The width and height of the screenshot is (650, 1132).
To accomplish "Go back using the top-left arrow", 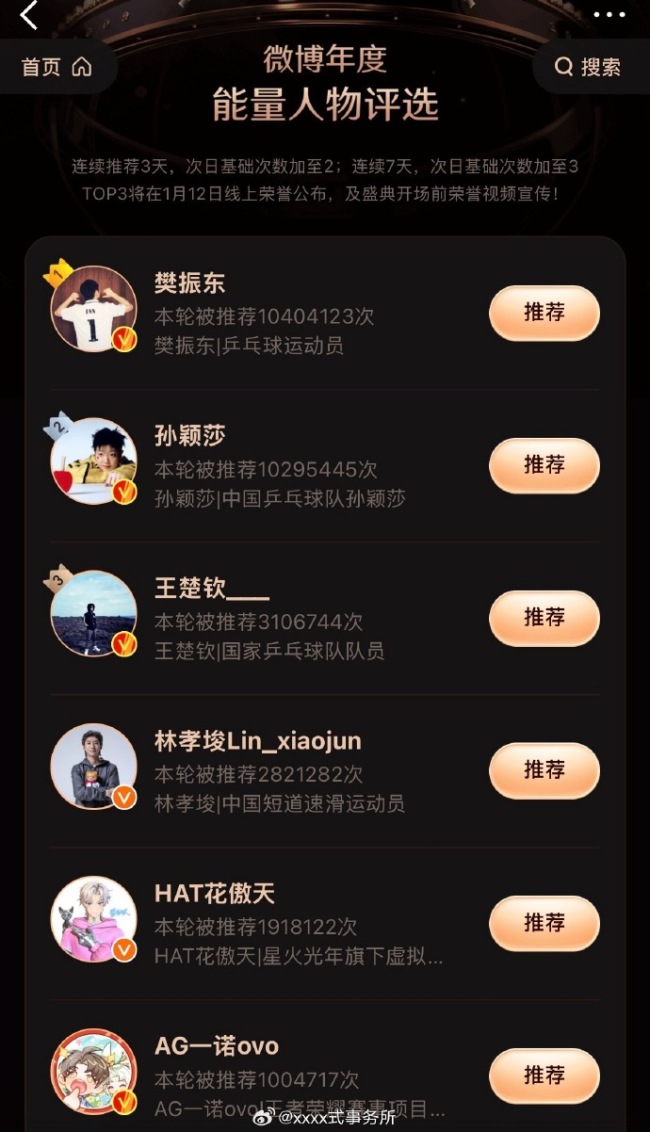I will click(x=29, y=15).
